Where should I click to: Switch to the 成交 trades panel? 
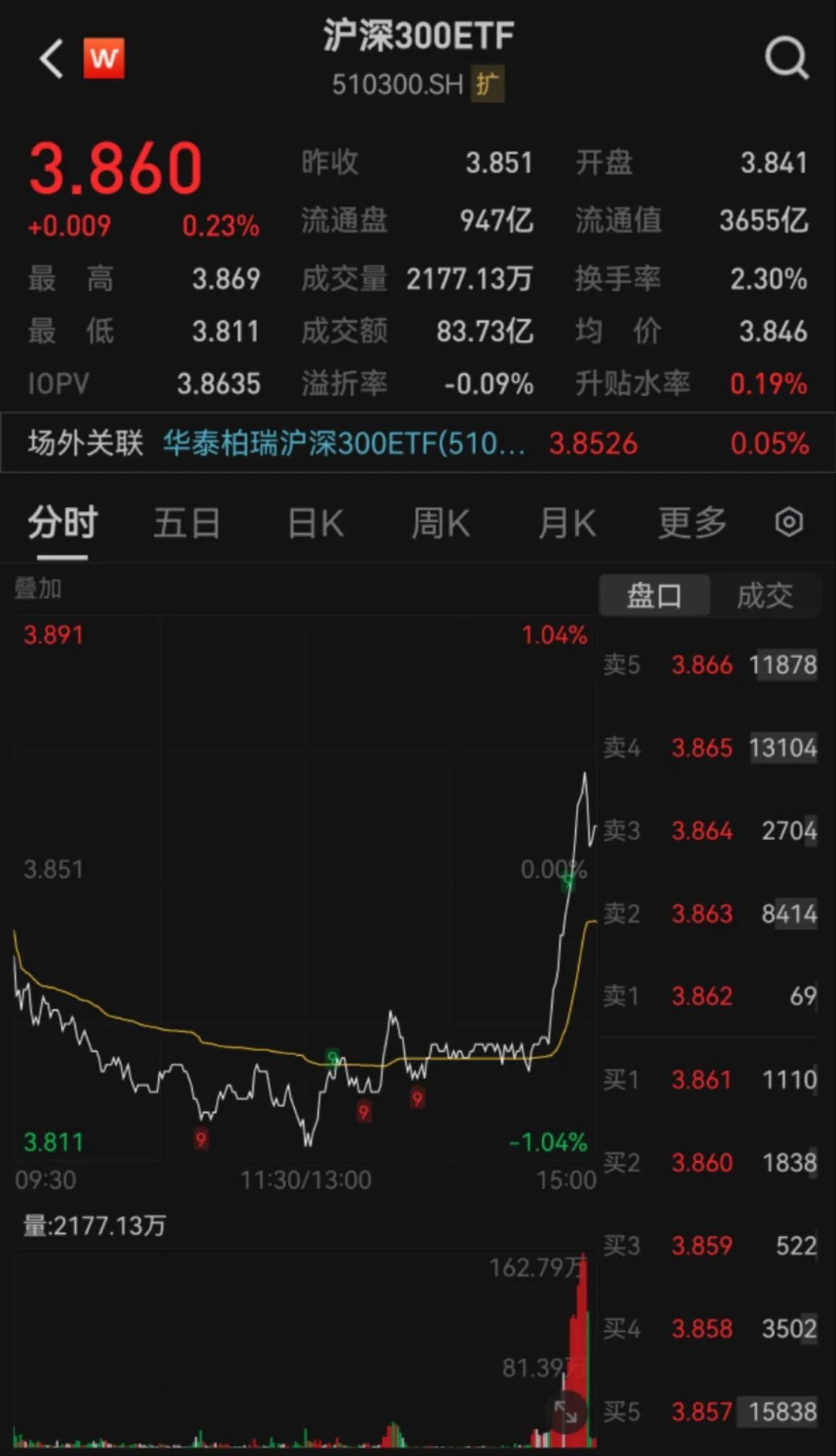point(766,594)
